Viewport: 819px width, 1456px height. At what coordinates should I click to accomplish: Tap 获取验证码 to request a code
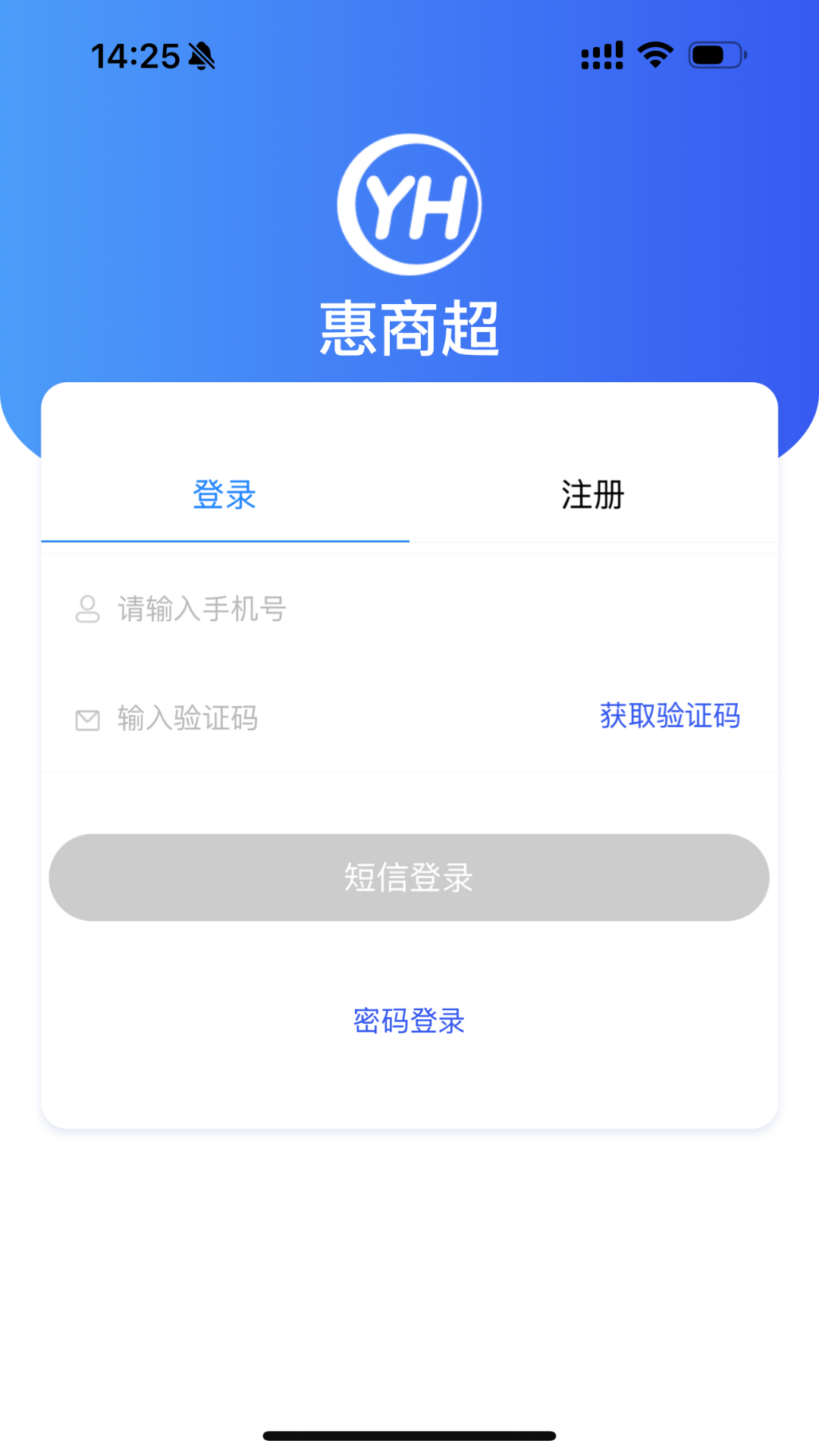pos(670,716)
